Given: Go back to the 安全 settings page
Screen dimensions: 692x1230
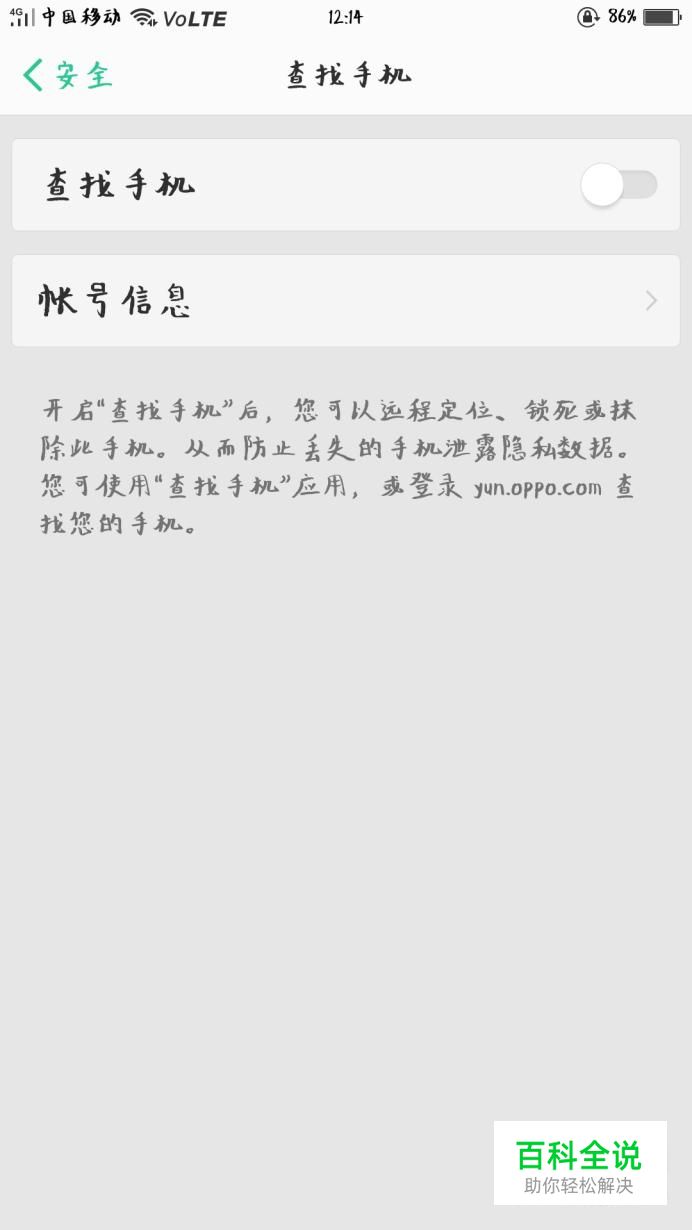Looking at the screenshot, I should [67, 75].
